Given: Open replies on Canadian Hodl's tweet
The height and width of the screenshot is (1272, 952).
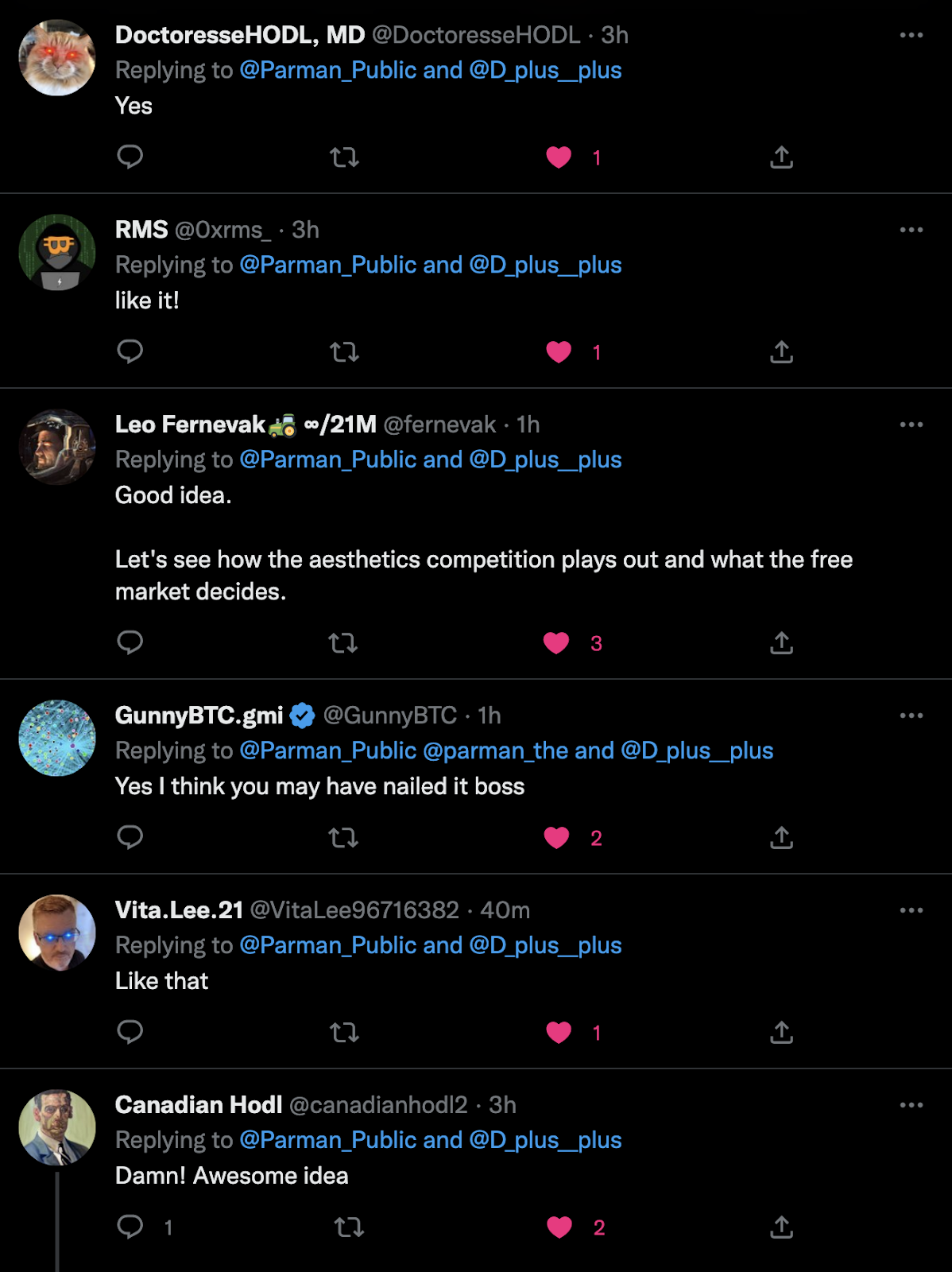Looking at the screenshot, I should (130, 1227).
